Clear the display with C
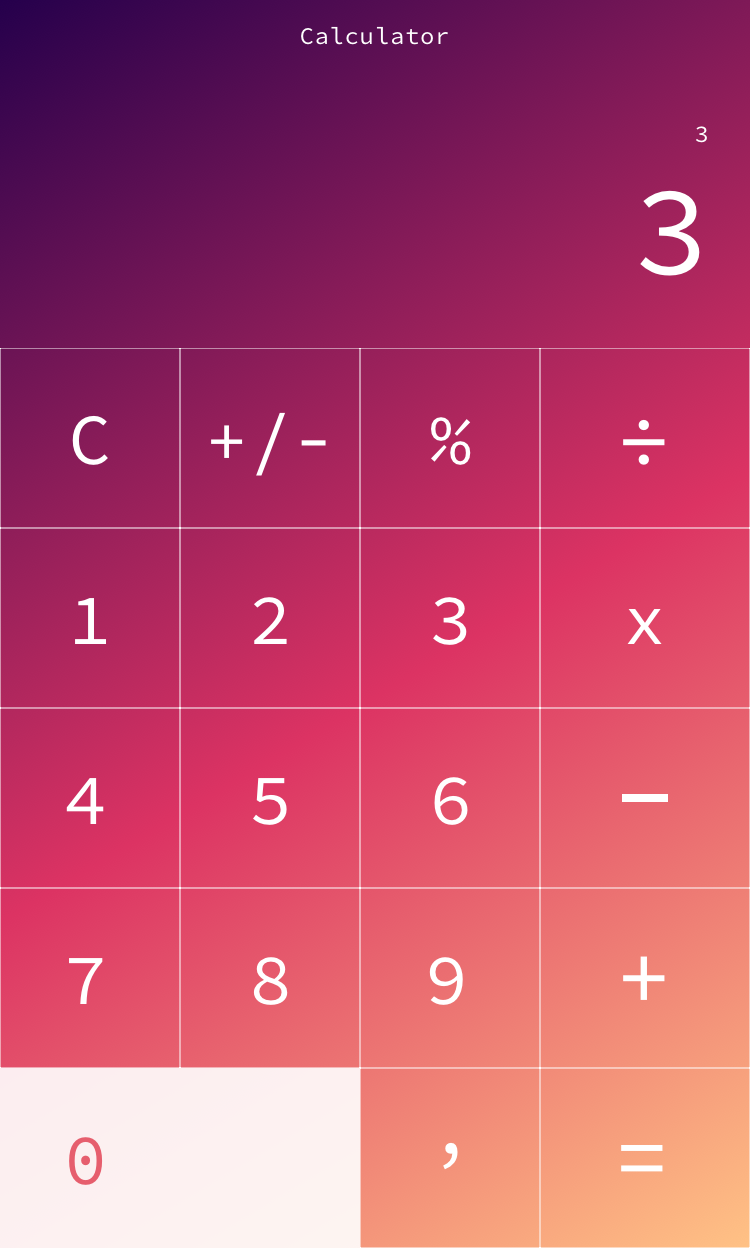The image size is (750, 1248). pos(90,438)
